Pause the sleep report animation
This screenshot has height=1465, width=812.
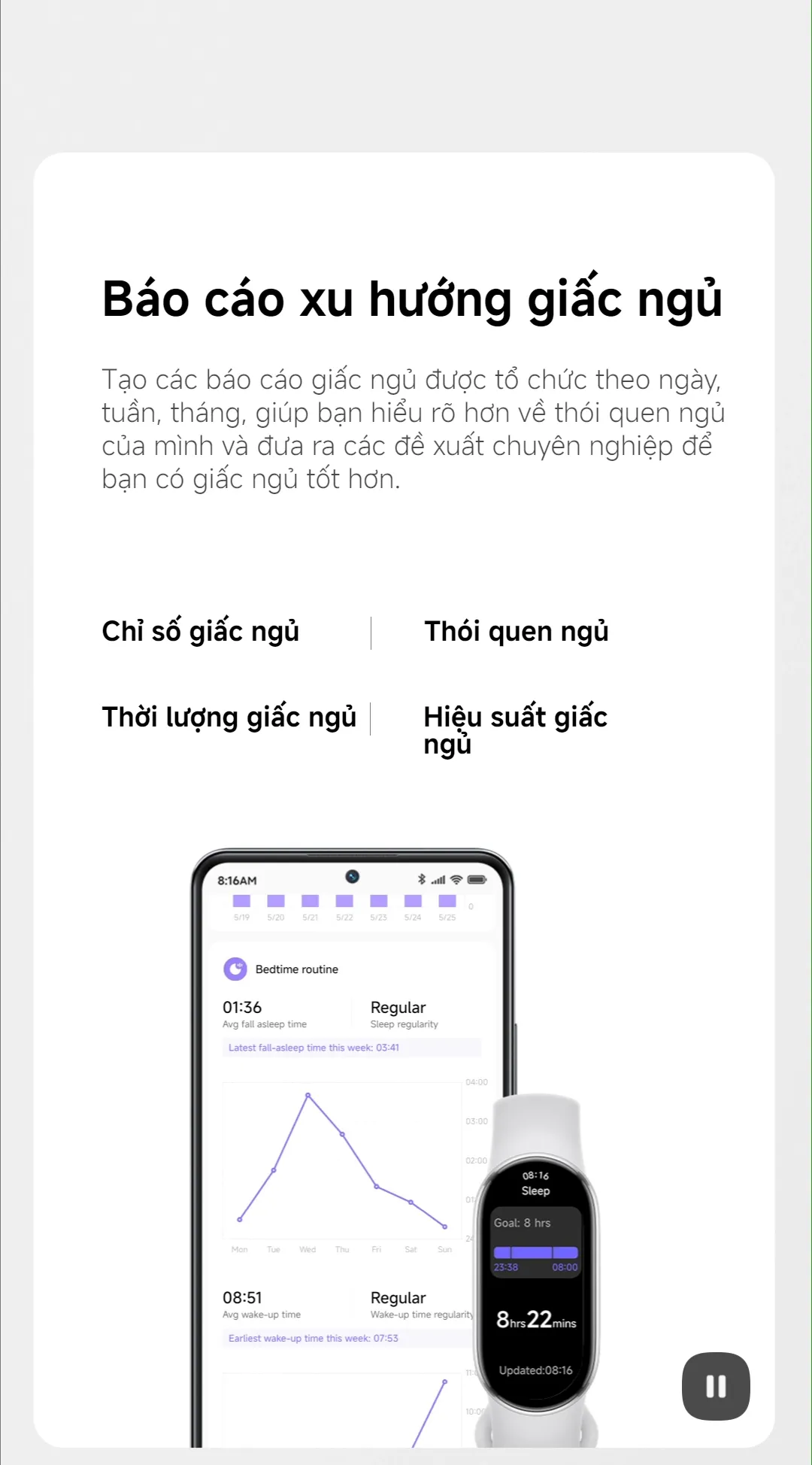(x=716, y=1386)
